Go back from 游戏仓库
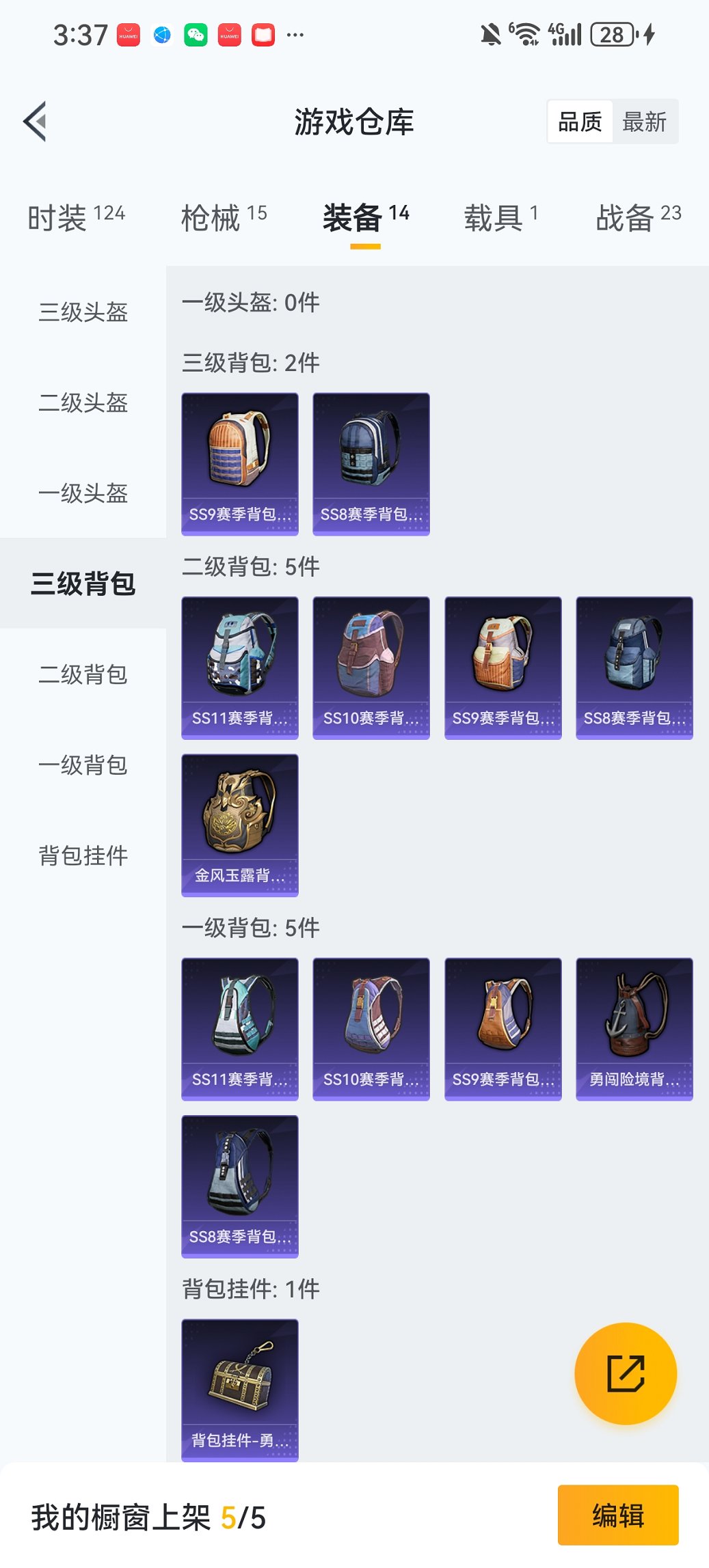709x1568 pixels. click(36, 122)
